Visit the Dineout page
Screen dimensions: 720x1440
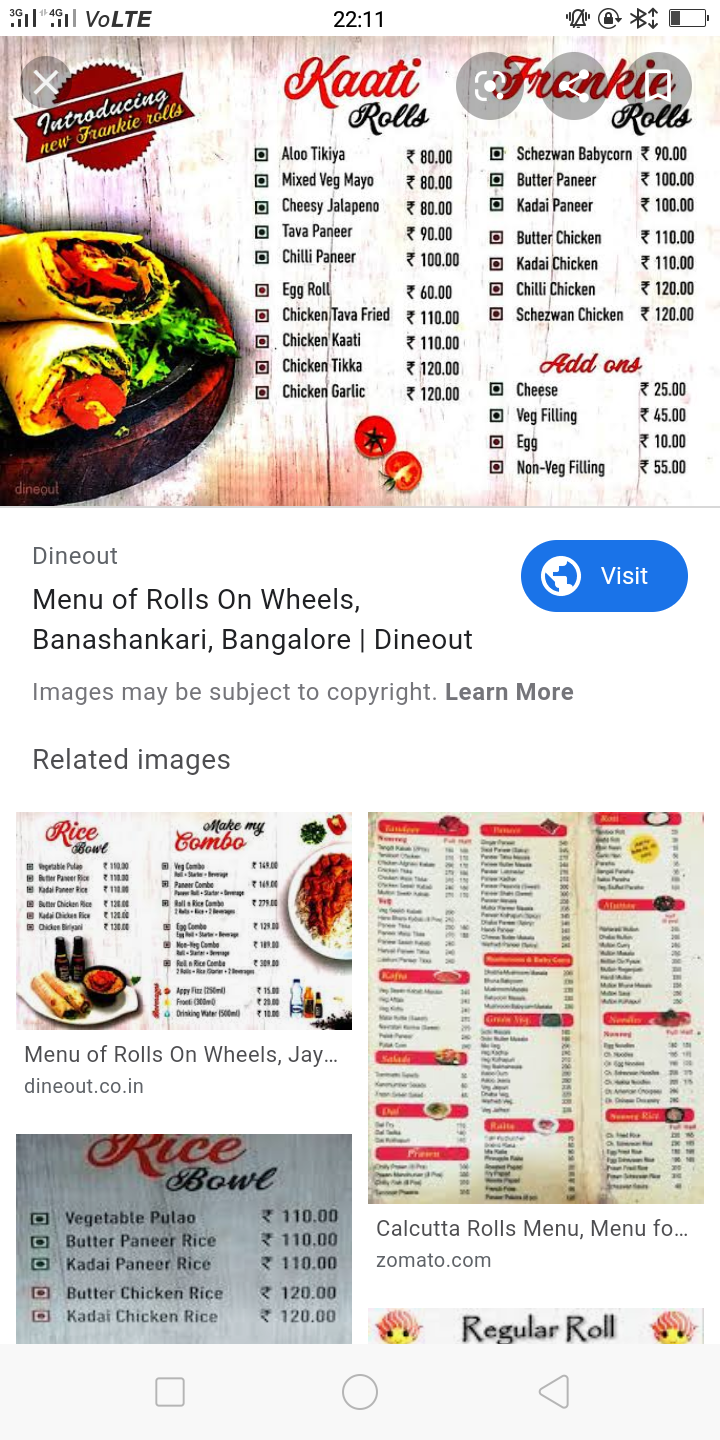click(x=604, y=576)
